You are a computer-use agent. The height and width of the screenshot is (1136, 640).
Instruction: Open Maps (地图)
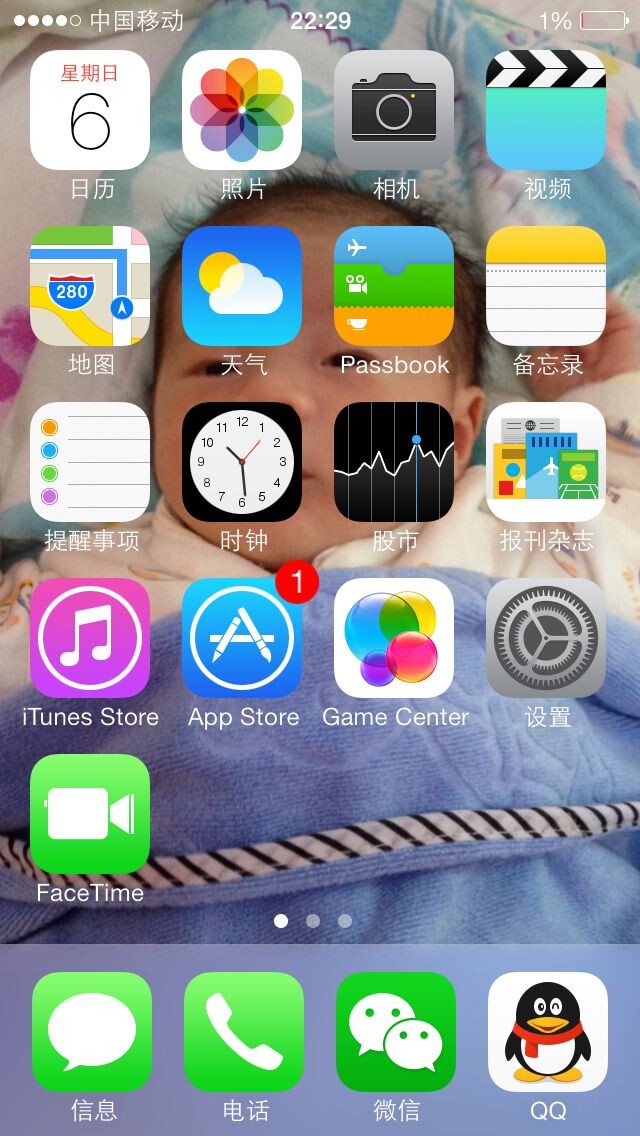(x=90, y=286)
